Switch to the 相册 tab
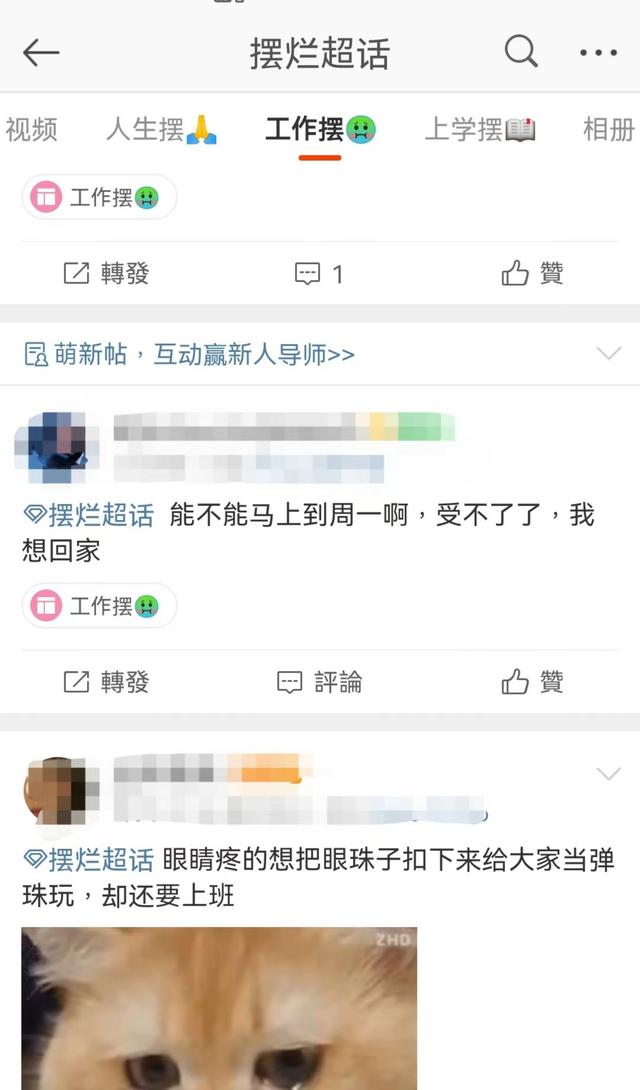This screenshot has height=1090, width=640. coord(608,129)
